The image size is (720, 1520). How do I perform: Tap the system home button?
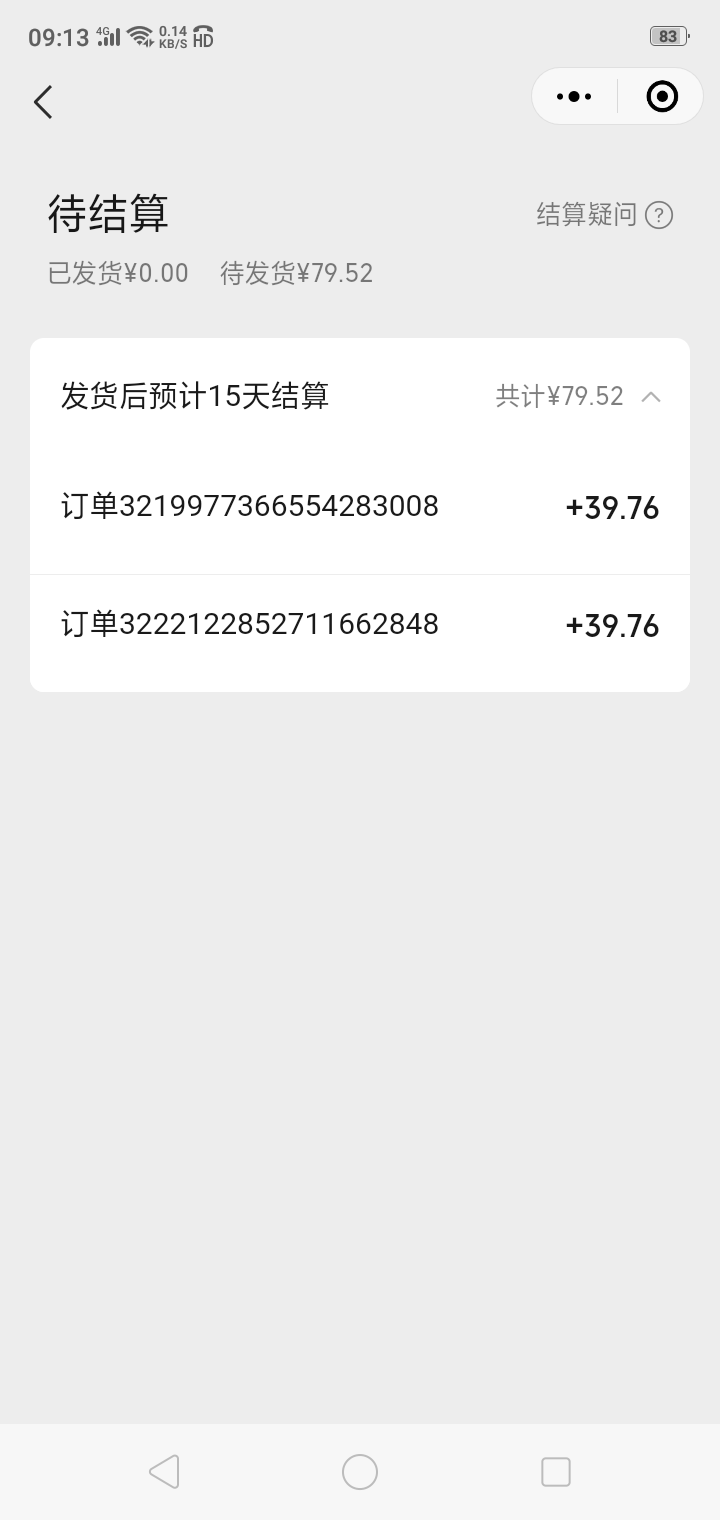tap(360, 1472)
